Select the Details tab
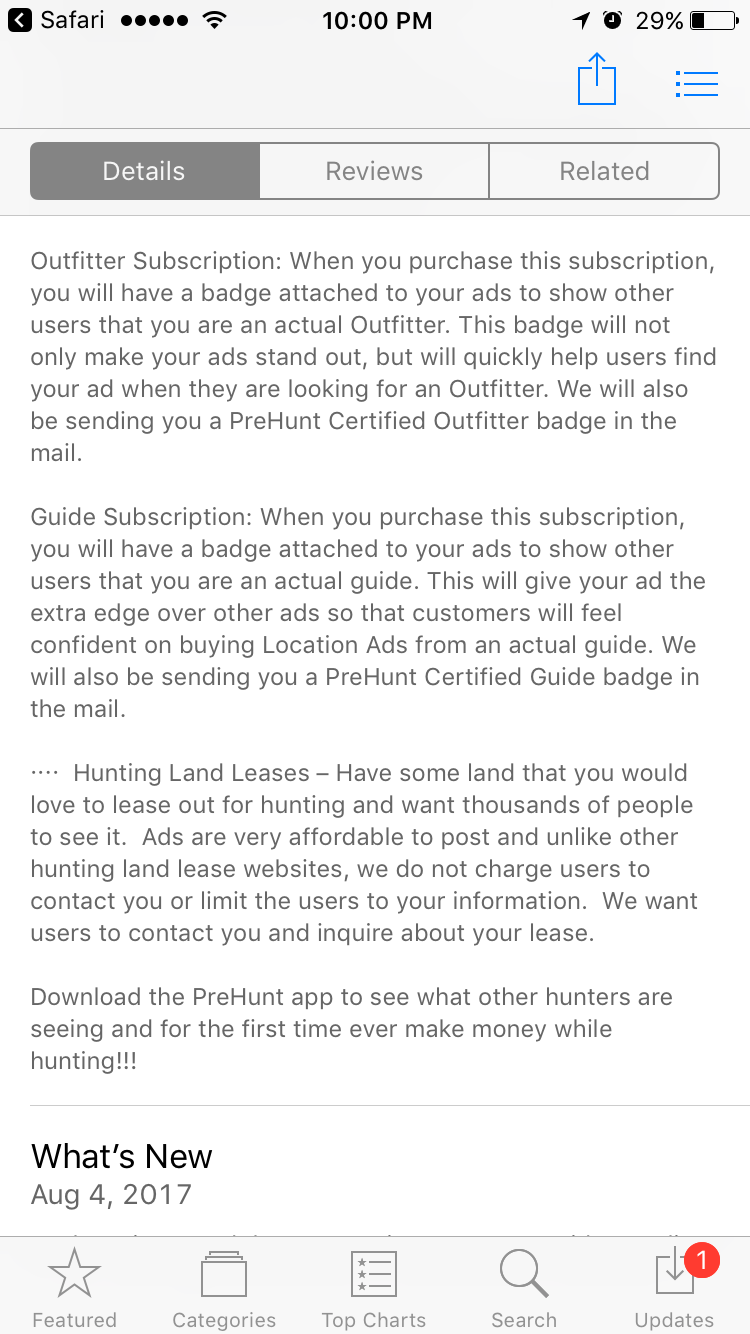750x1334 pixels. (145, 171)
